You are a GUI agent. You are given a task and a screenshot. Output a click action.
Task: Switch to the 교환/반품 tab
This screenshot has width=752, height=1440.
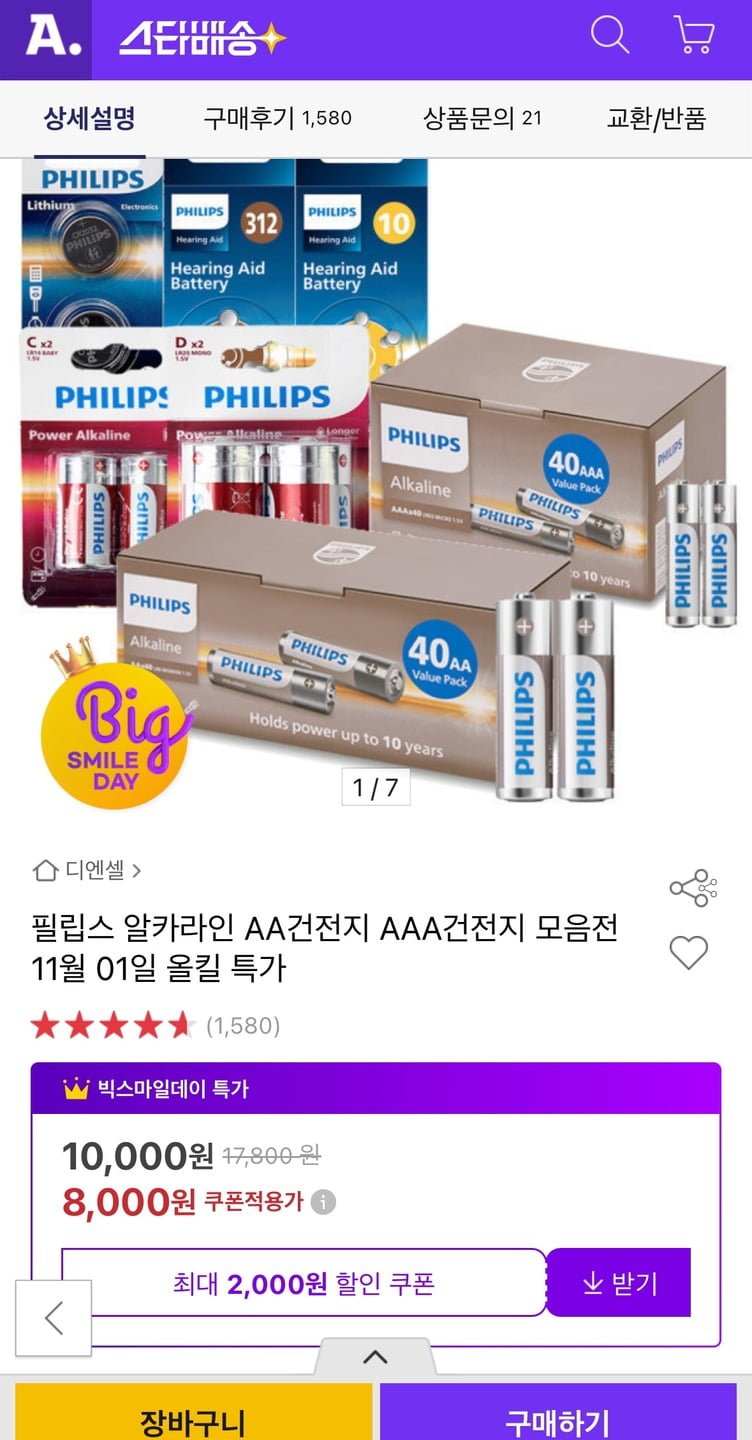[x=656, y=118]
